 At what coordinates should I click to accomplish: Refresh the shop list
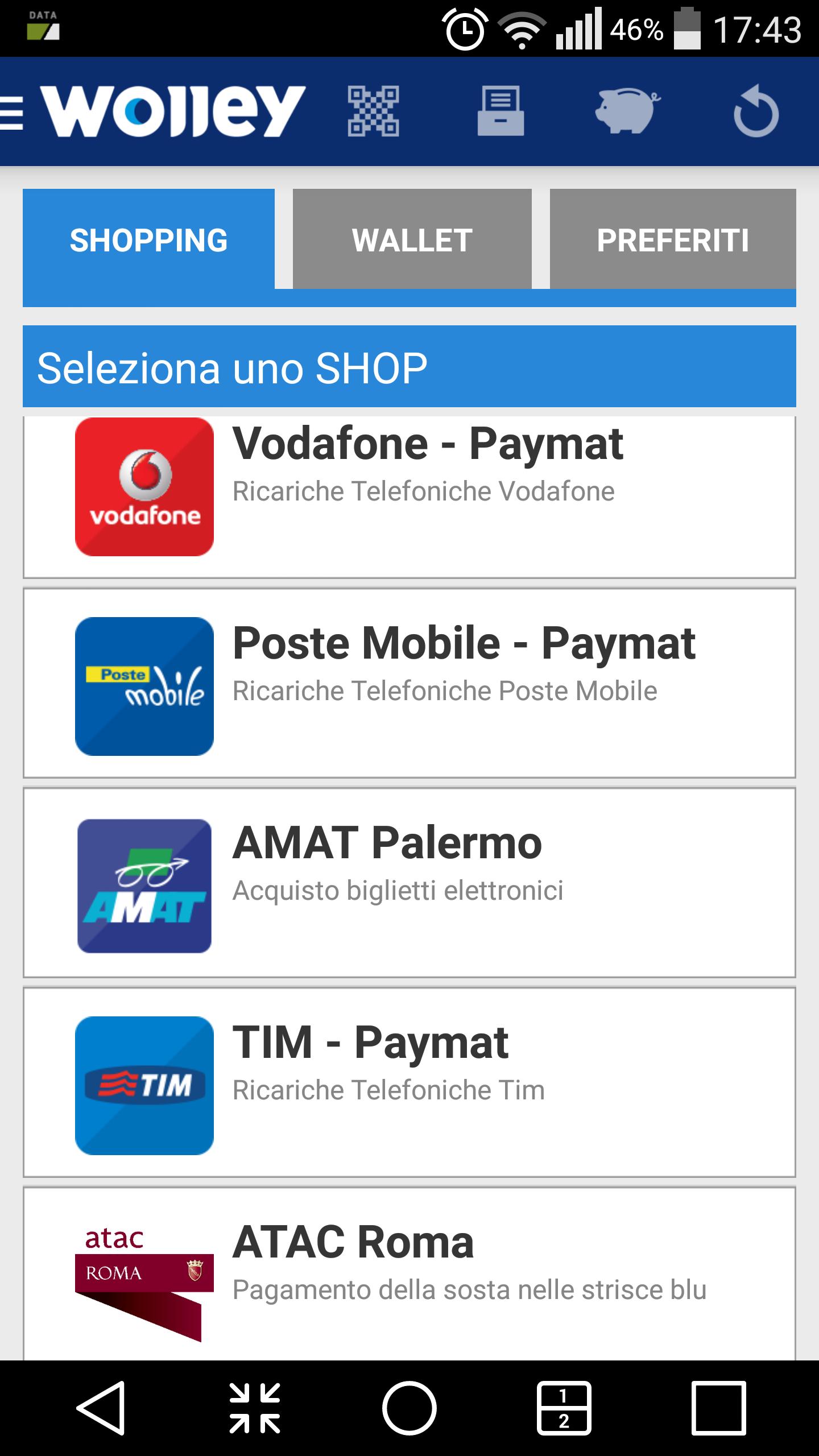click(756, 111)
